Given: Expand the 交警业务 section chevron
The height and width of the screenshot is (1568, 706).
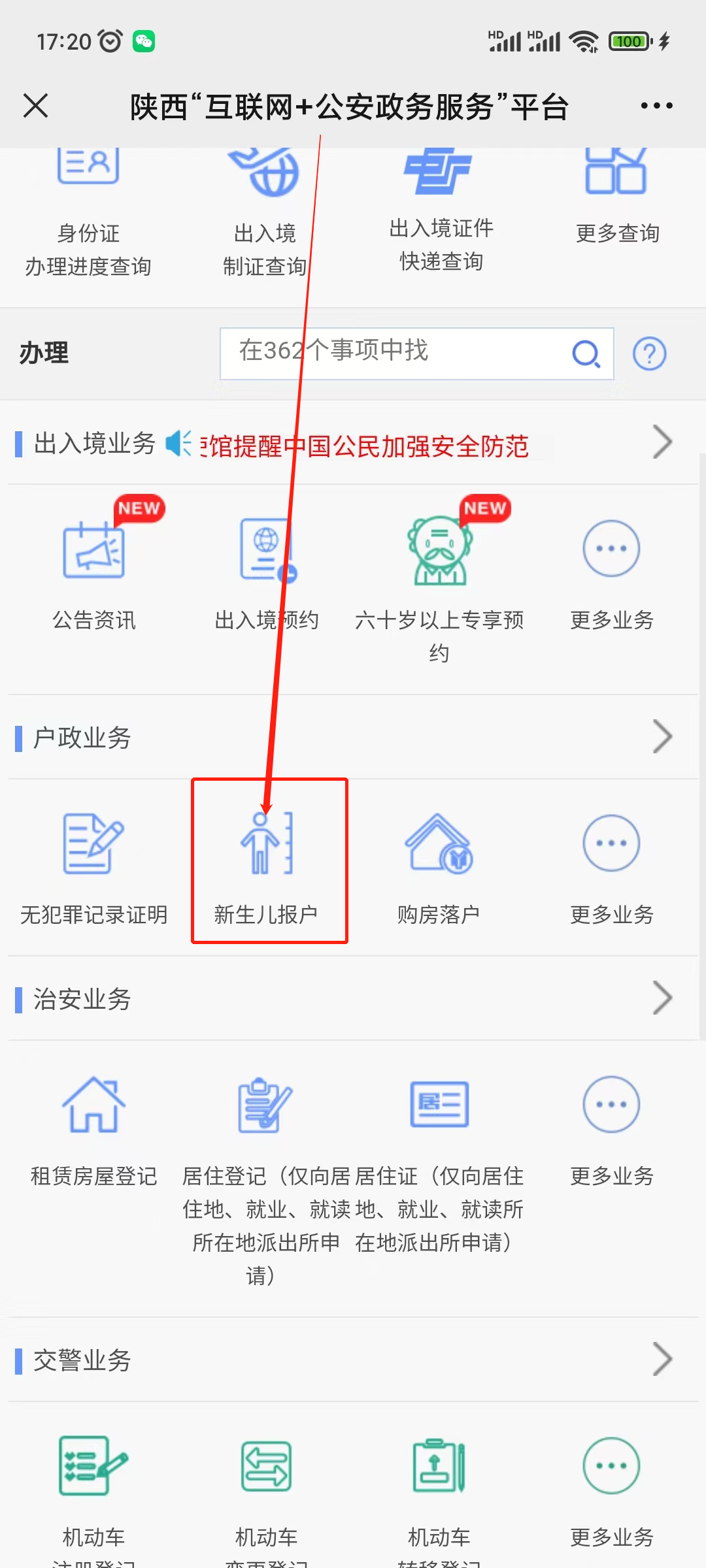Looking at the screenshot, I should pos(662,1359).
